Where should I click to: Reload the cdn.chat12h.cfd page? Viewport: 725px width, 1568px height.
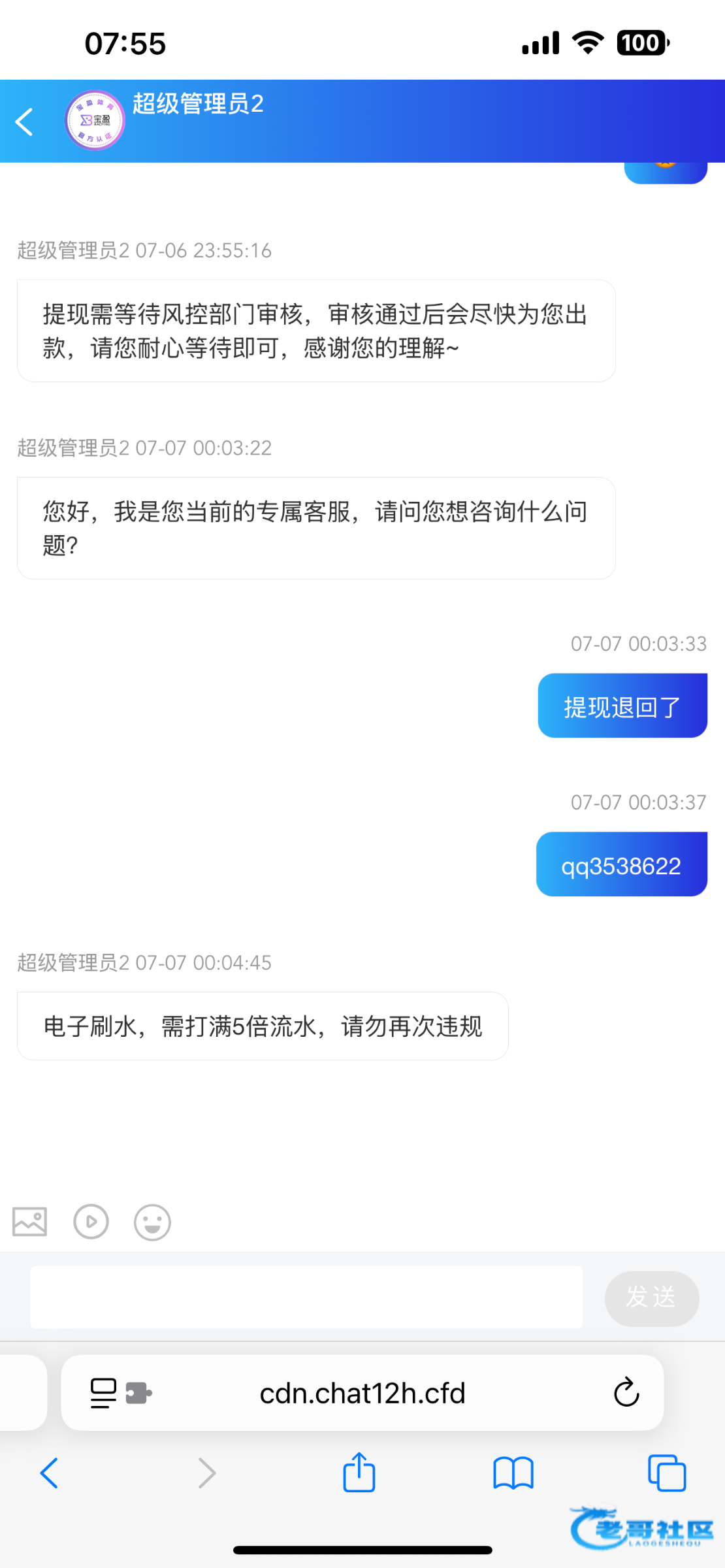[x=626, y=1392]
